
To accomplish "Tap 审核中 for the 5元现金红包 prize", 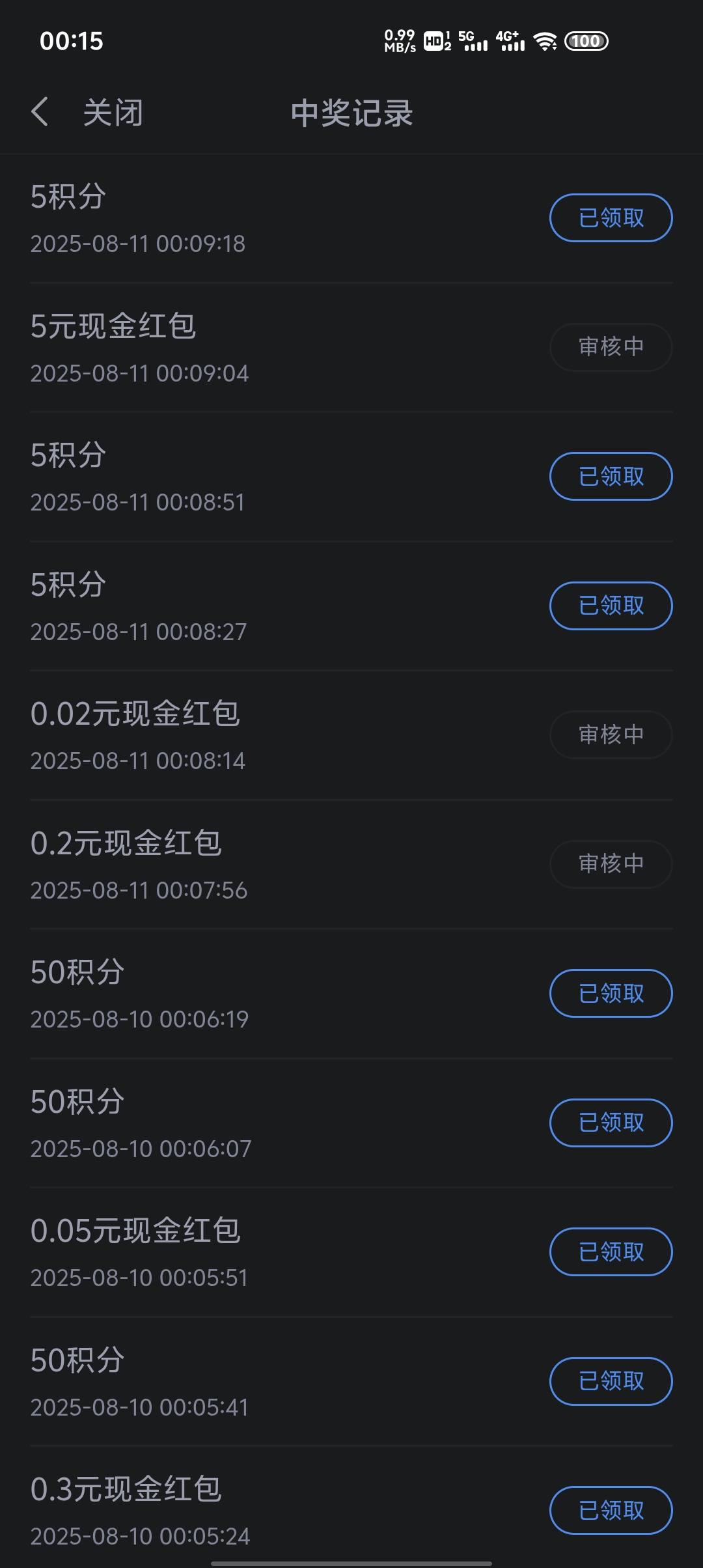I will point(611,347).
